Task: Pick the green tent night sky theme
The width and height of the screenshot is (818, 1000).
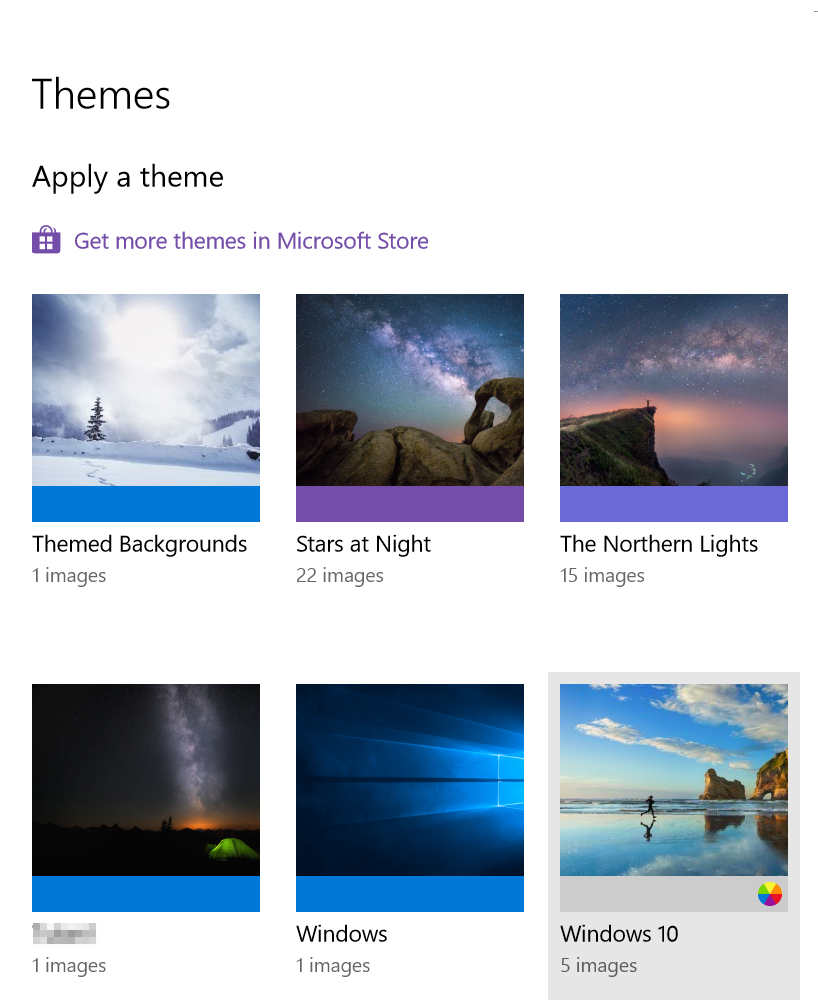Action: coord(146,797)
